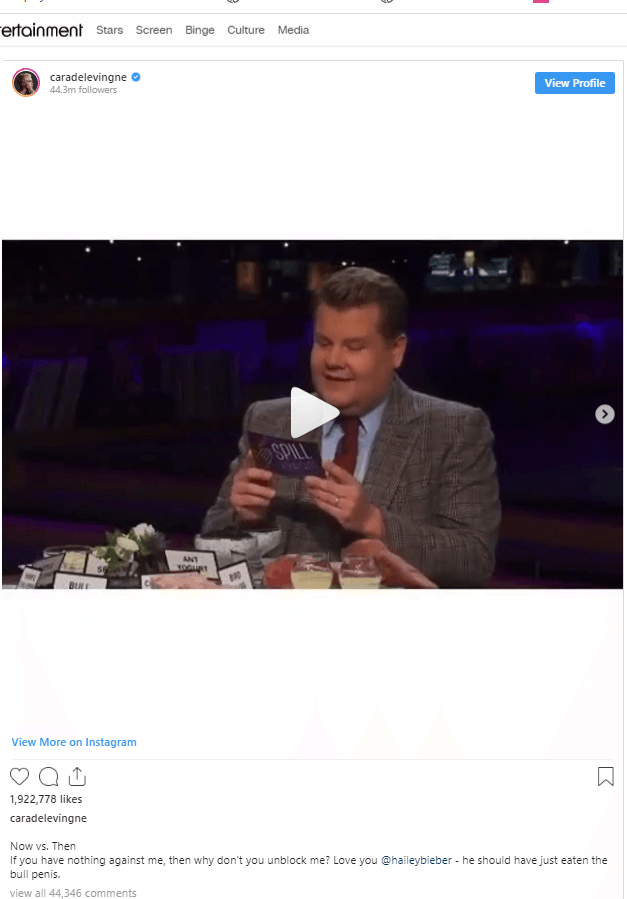Open caradelevingne name under the likes

48,818
